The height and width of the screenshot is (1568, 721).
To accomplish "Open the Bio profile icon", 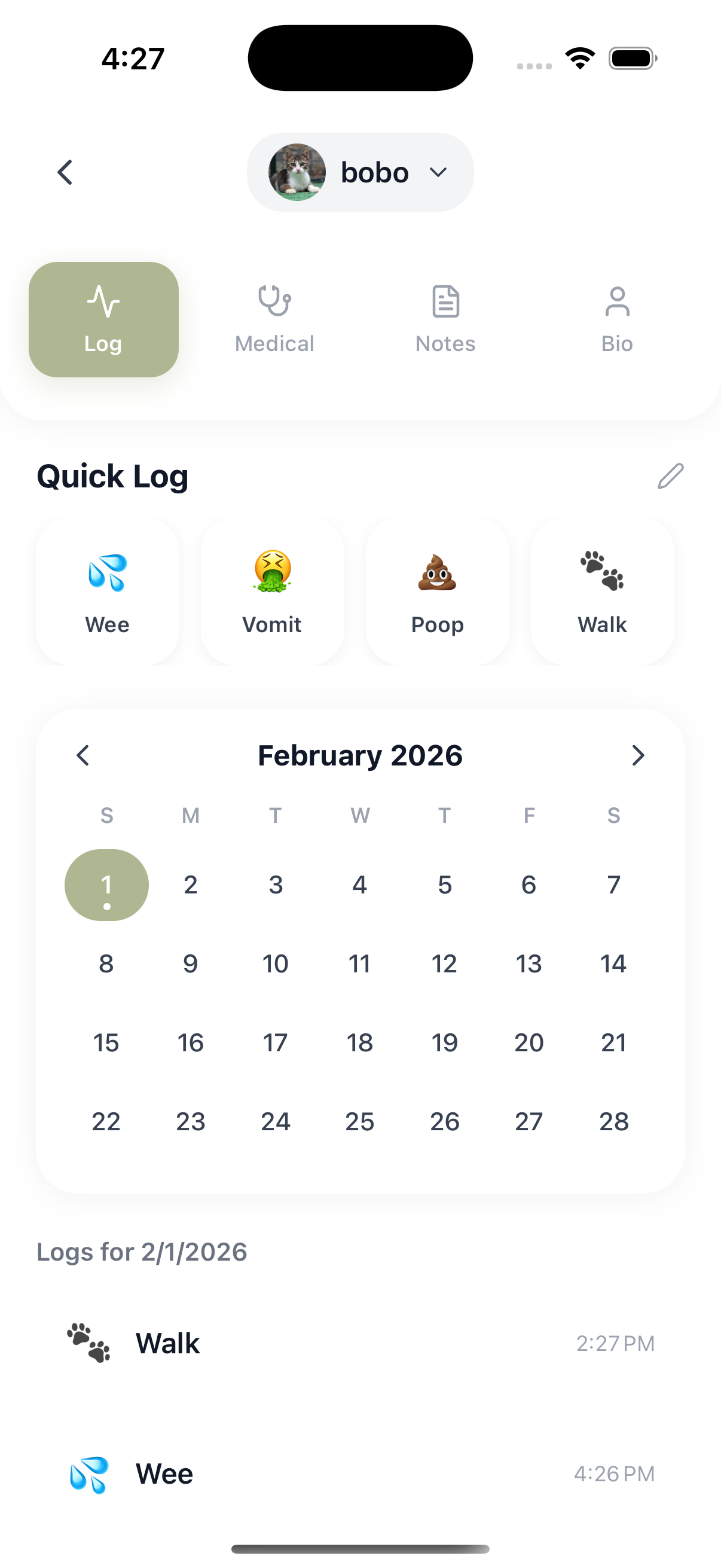I will [618, 301].
